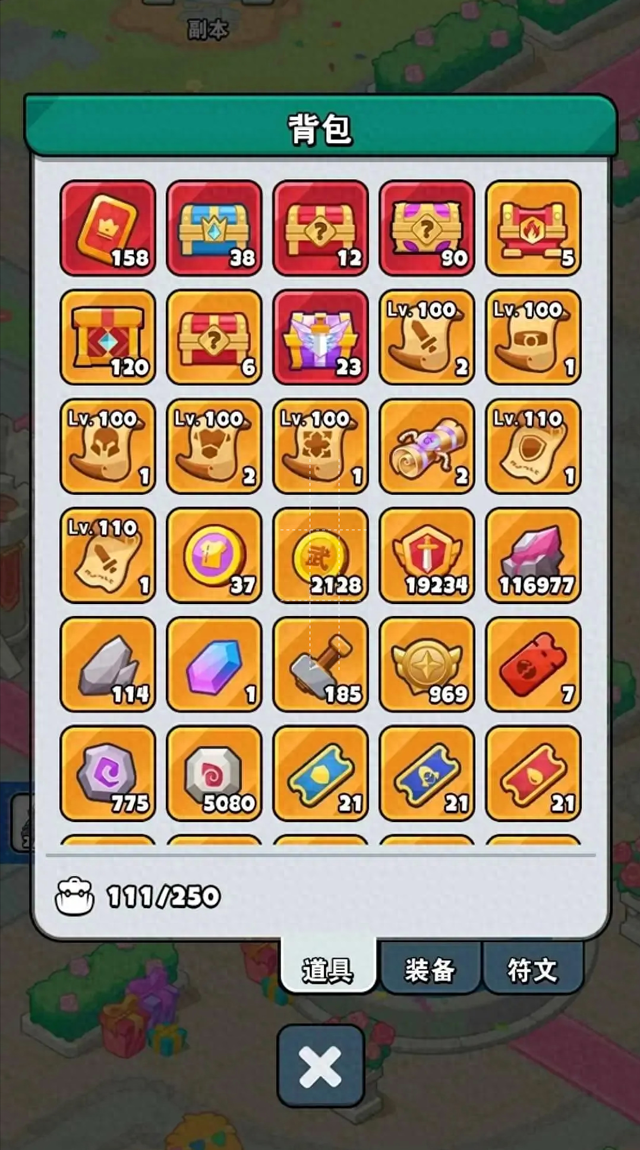Tap the hammer item with 185

click(x=321, y=664)
